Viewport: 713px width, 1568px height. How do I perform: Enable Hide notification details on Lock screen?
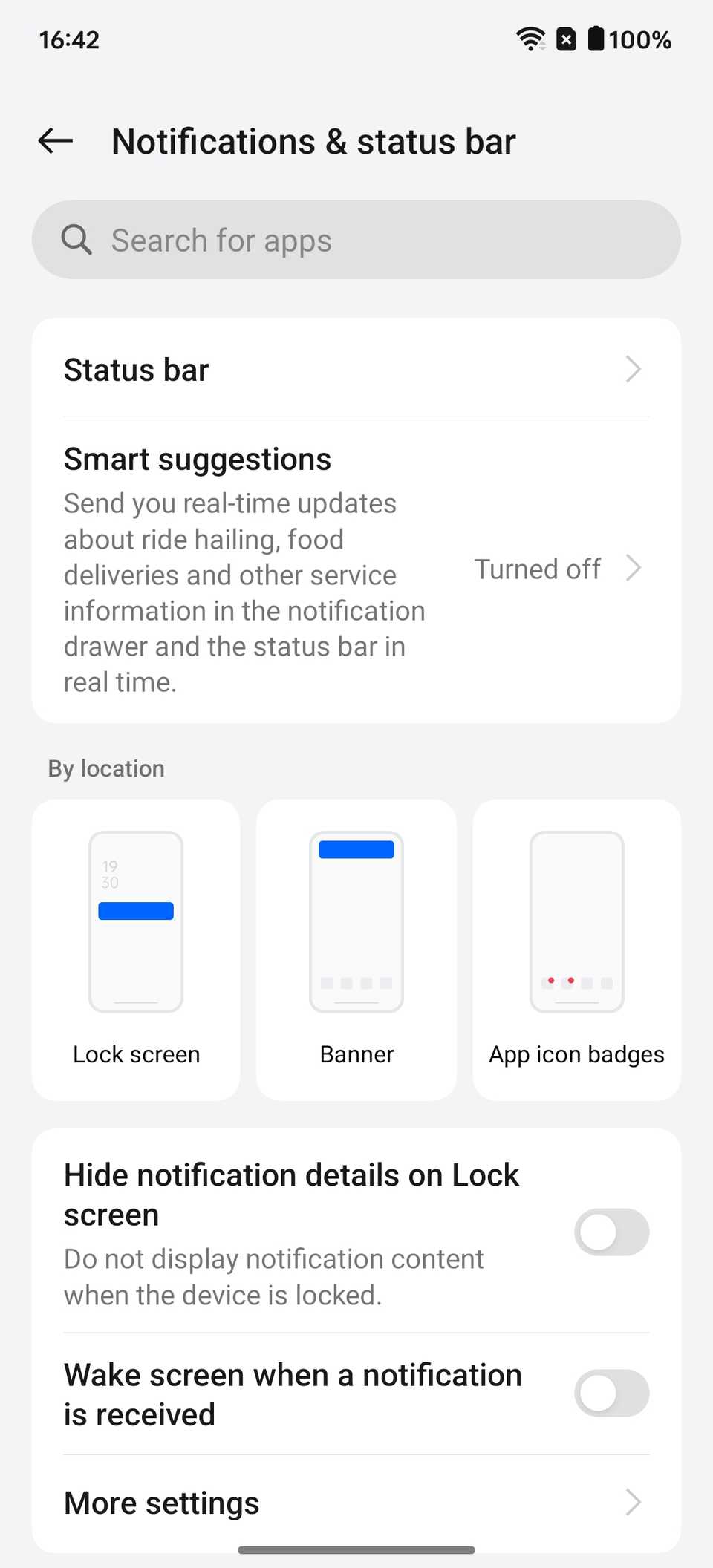(611, 1232)
